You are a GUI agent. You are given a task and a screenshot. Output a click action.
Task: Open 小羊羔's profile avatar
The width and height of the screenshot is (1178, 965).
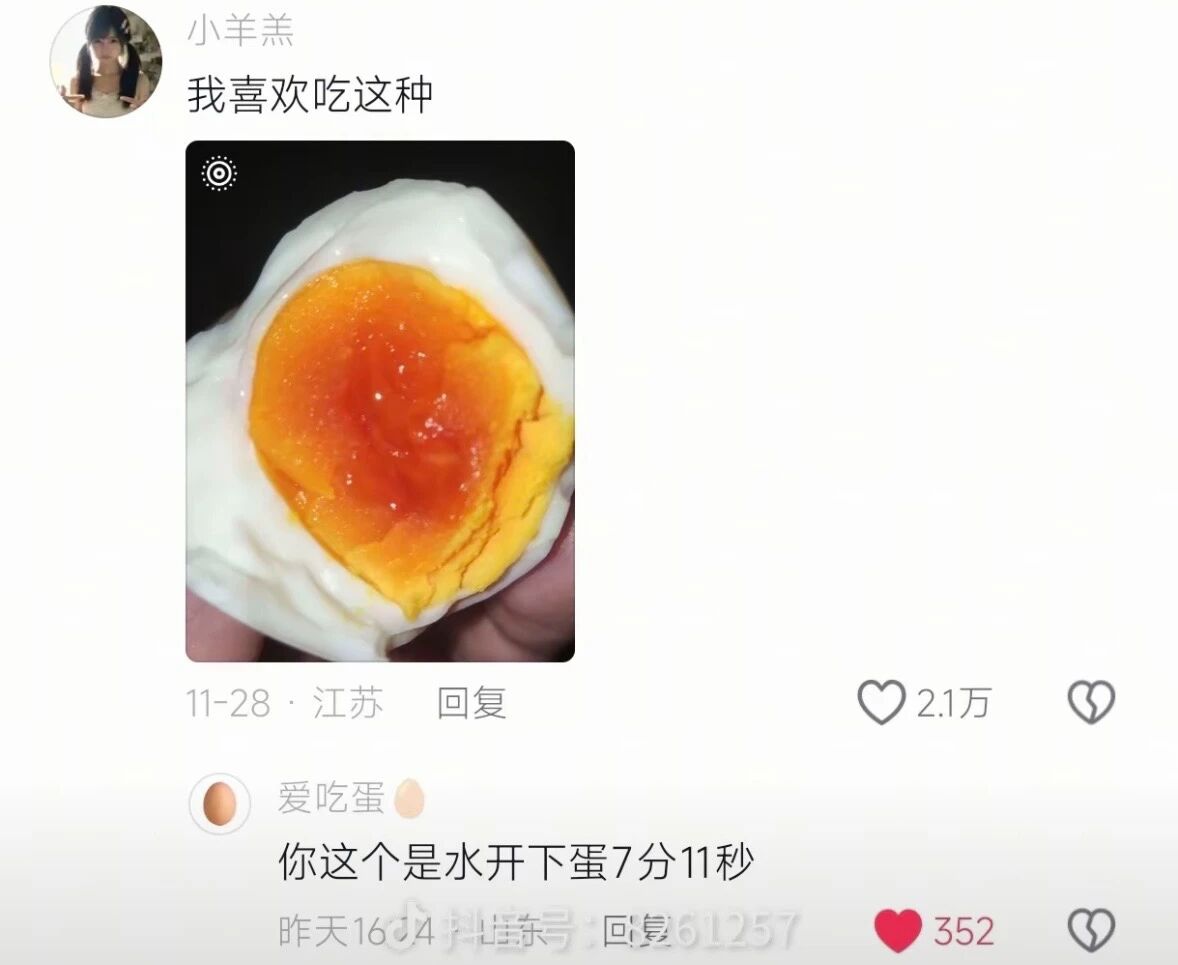point(106,61)
